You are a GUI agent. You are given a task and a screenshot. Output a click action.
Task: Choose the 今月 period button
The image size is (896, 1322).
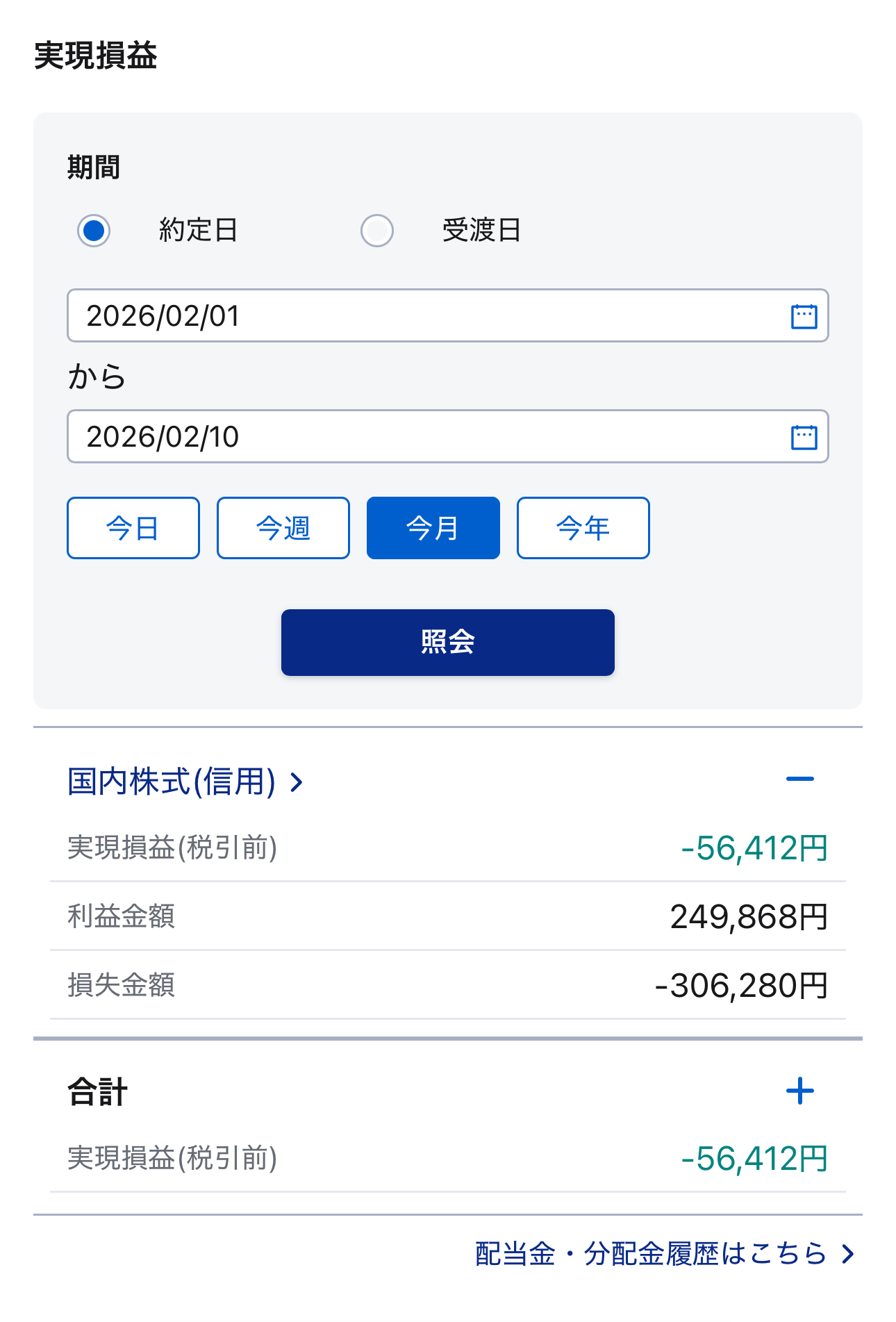[x=433, y=528]
